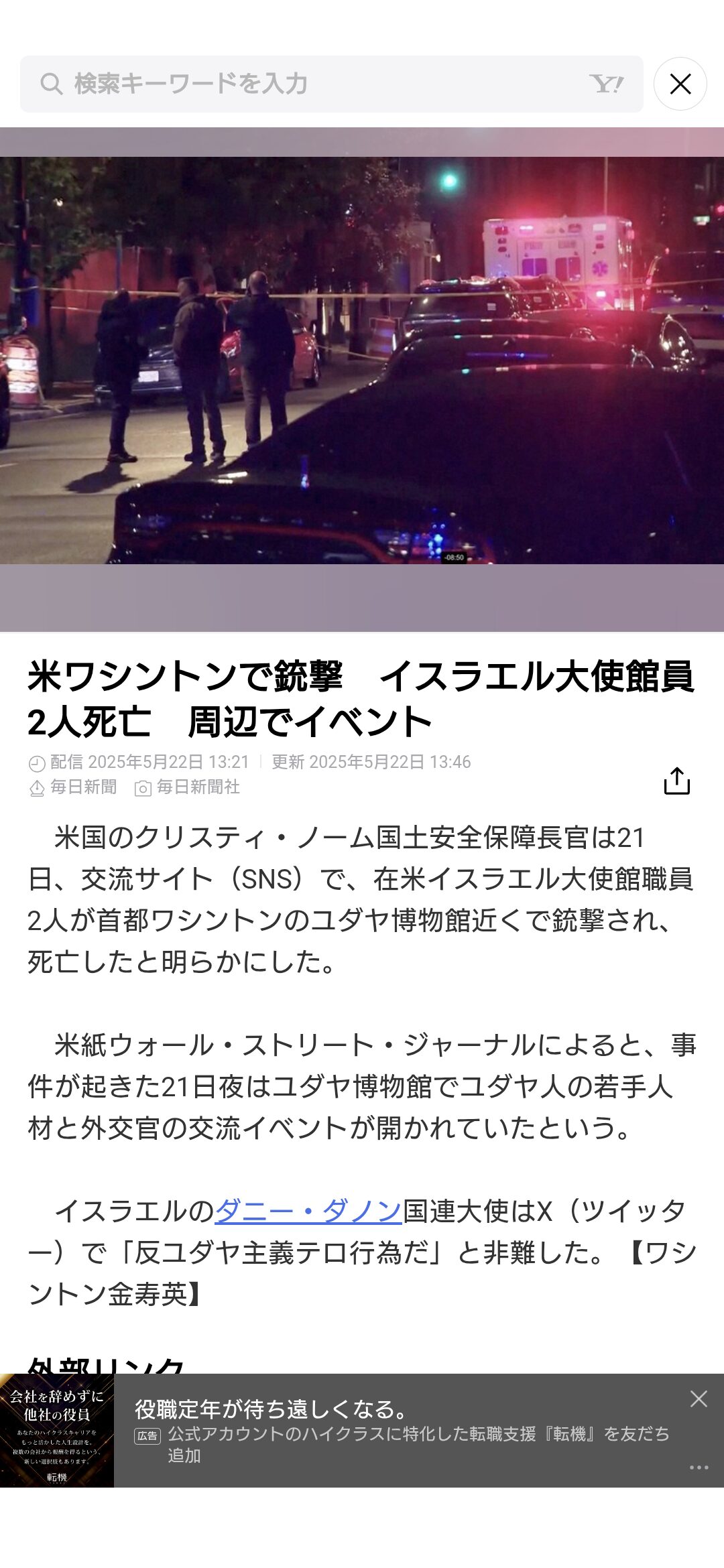Open the article's main news photo
This screenshot has width=724, height=1568.
[362, 361]
